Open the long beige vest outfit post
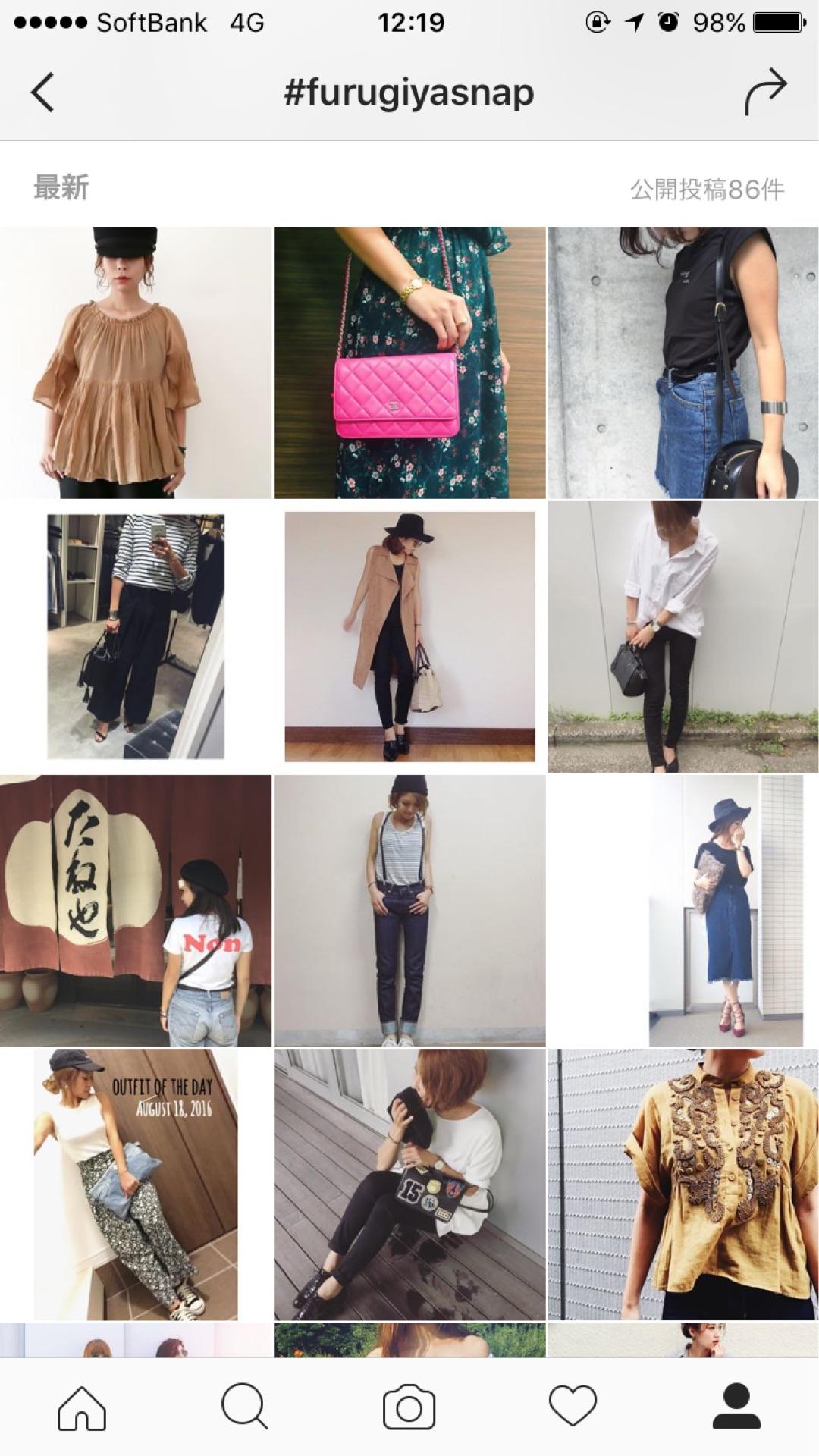This screenshot has height=1456, width=819. click(409, 636)
